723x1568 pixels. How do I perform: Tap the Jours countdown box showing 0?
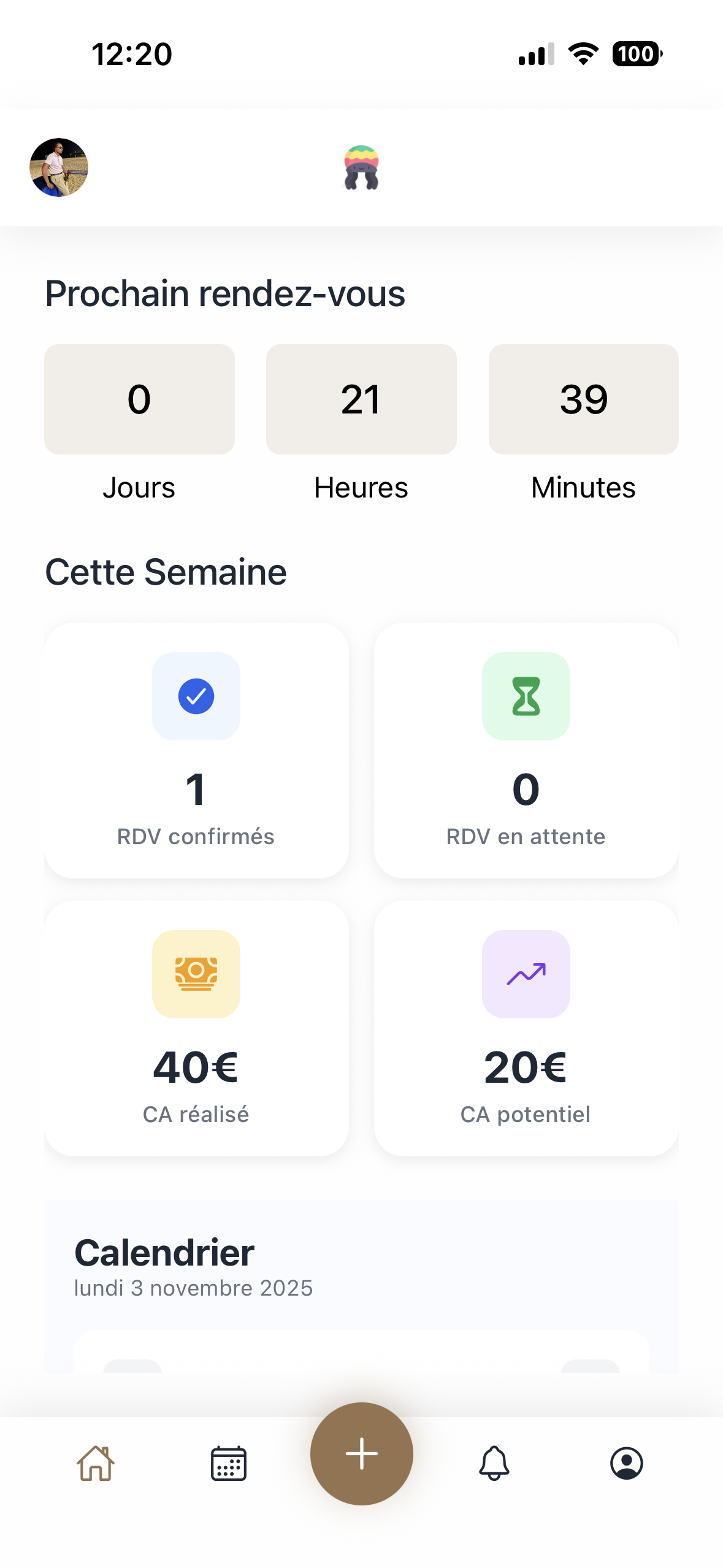pos(139,399)
